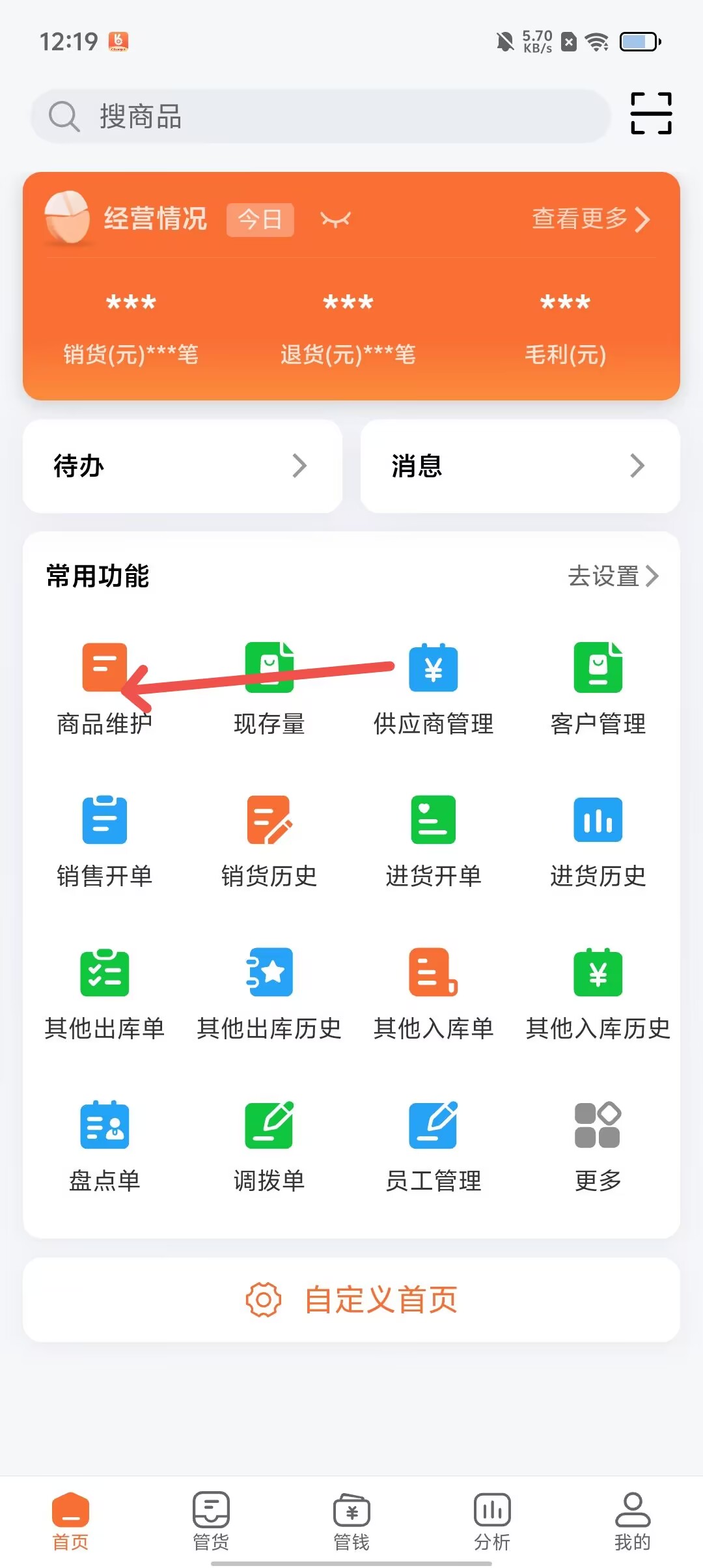Open 客户管理
Screen dimensions: 703x1568
coord(598,688)
